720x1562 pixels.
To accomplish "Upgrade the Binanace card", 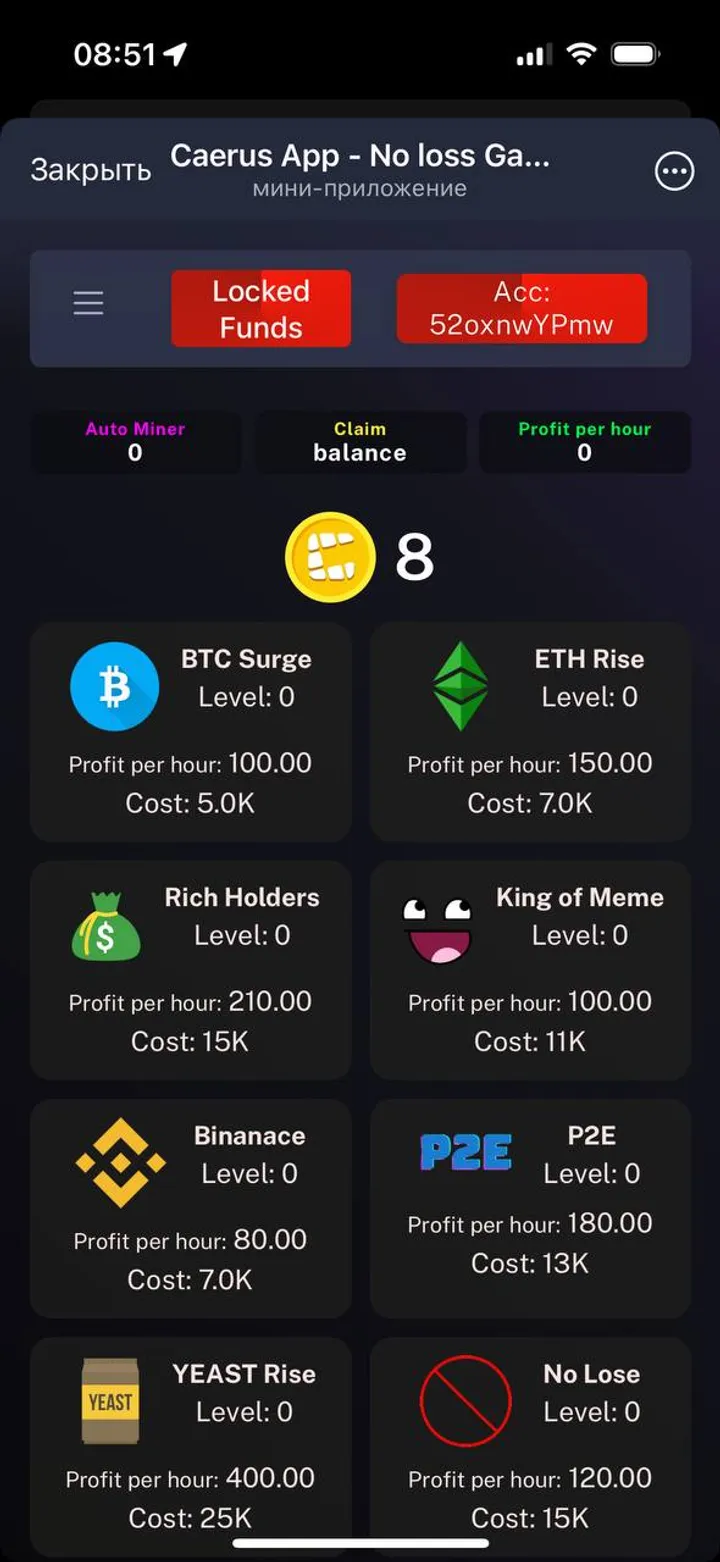I will point(190,1208).
